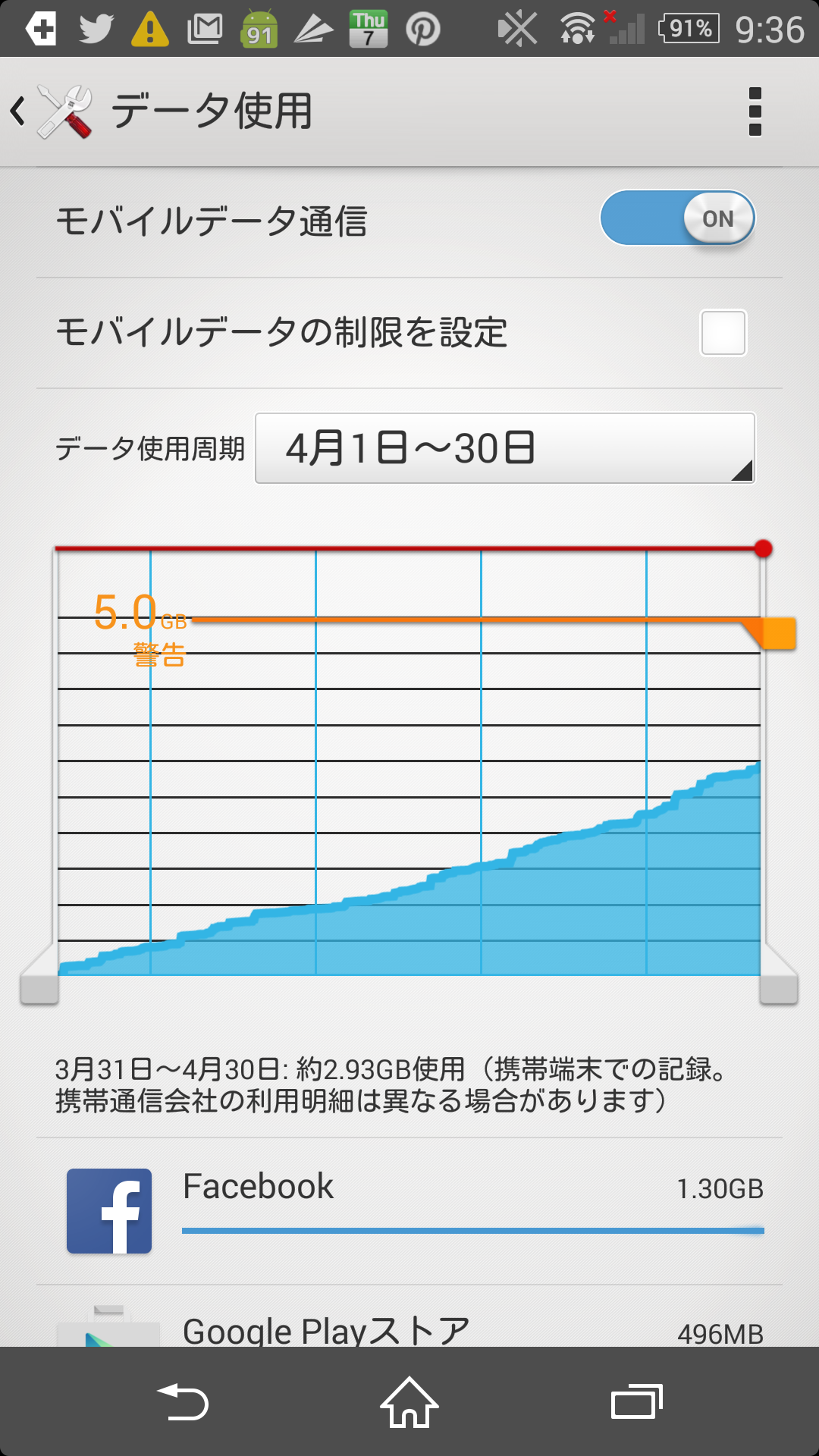Open the overflow menu

(x=755, y=111)
